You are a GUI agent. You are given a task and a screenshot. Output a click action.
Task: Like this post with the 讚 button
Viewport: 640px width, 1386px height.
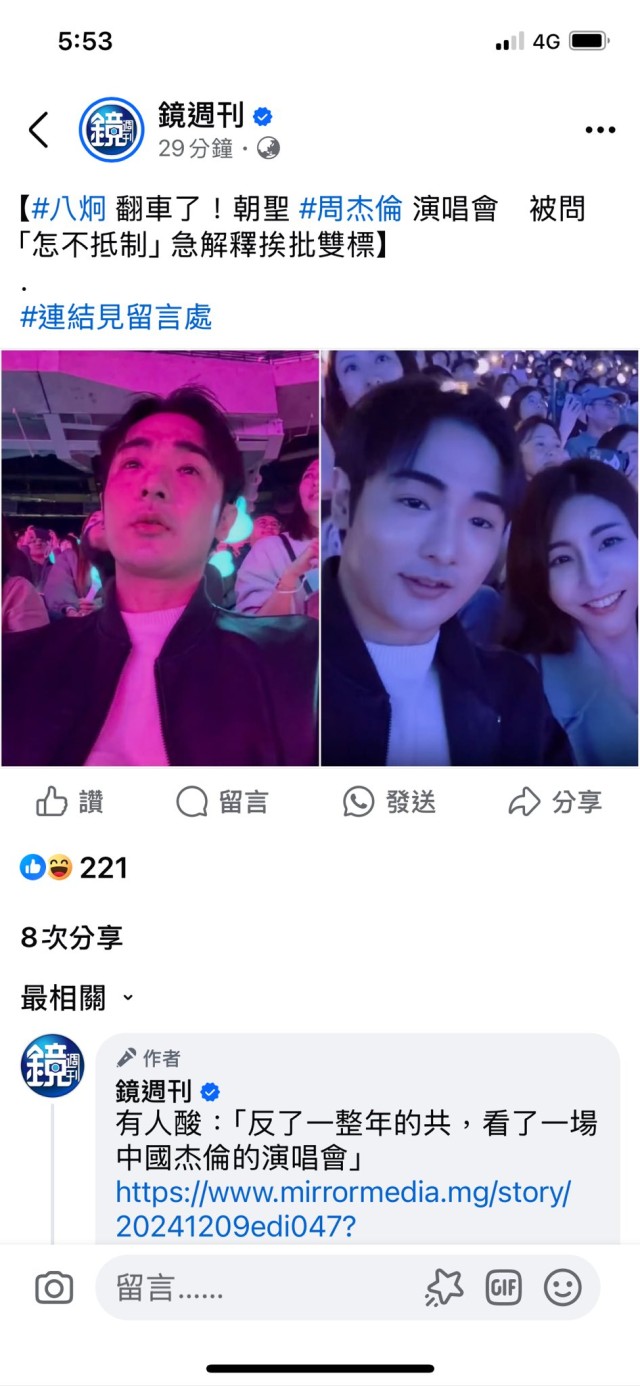pyautogui.click(x=70, y=801)
